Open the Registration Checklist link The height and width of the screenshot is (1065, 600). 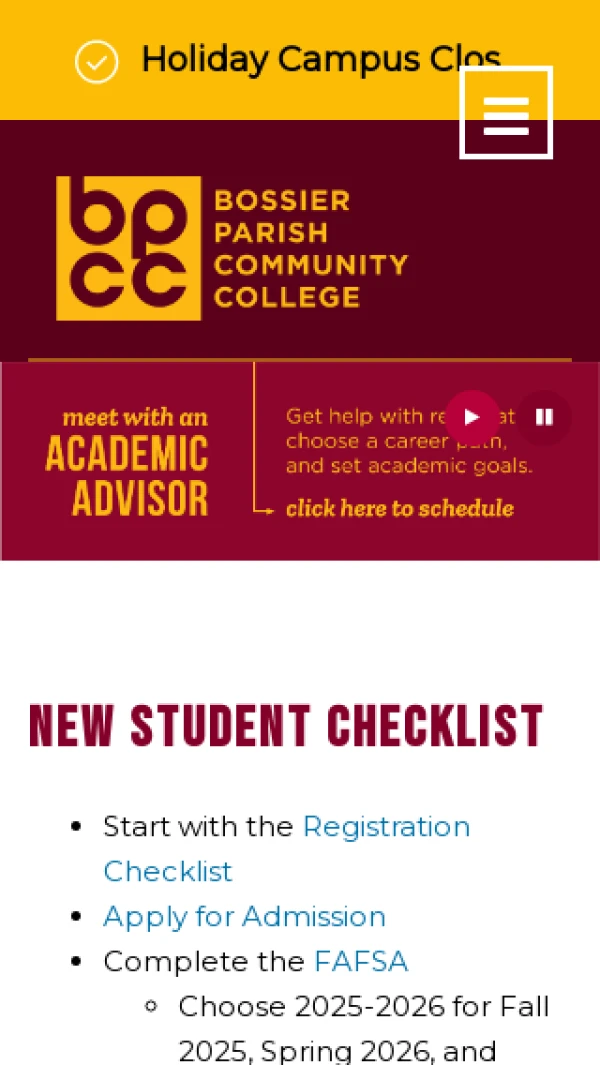click(x=386, y=827)
